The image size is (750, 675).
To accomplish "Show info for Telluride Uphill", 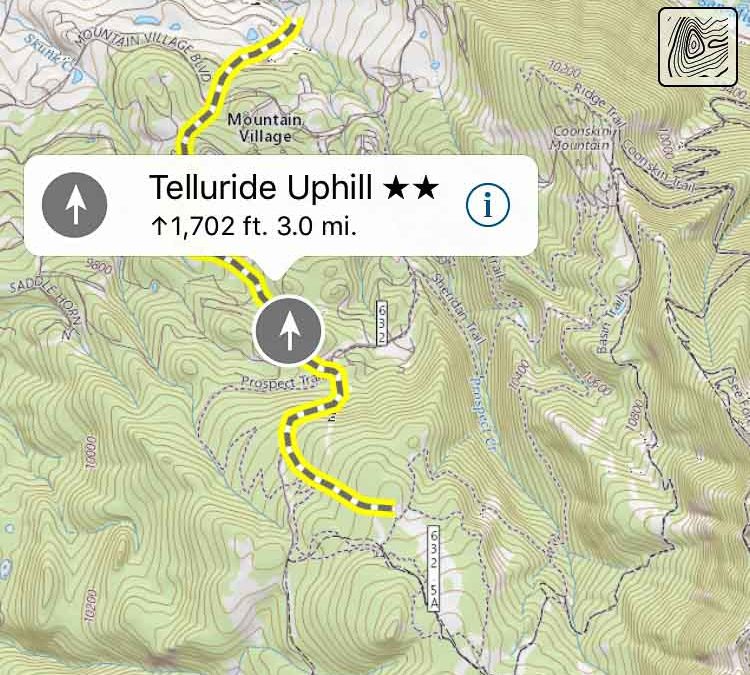I will tap(488, 205).
